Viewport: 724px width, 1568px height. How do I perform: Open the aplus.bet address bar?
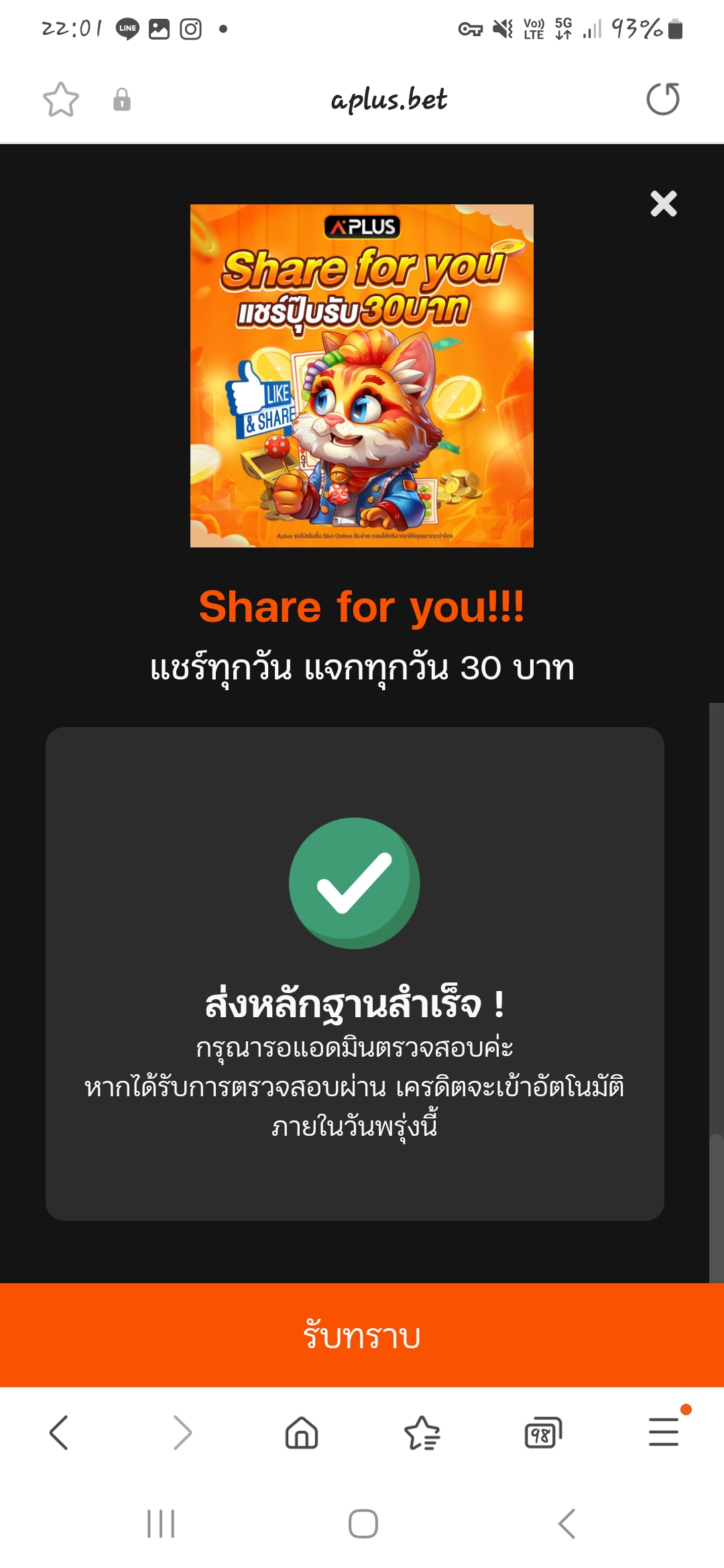[x=389, y=100]
